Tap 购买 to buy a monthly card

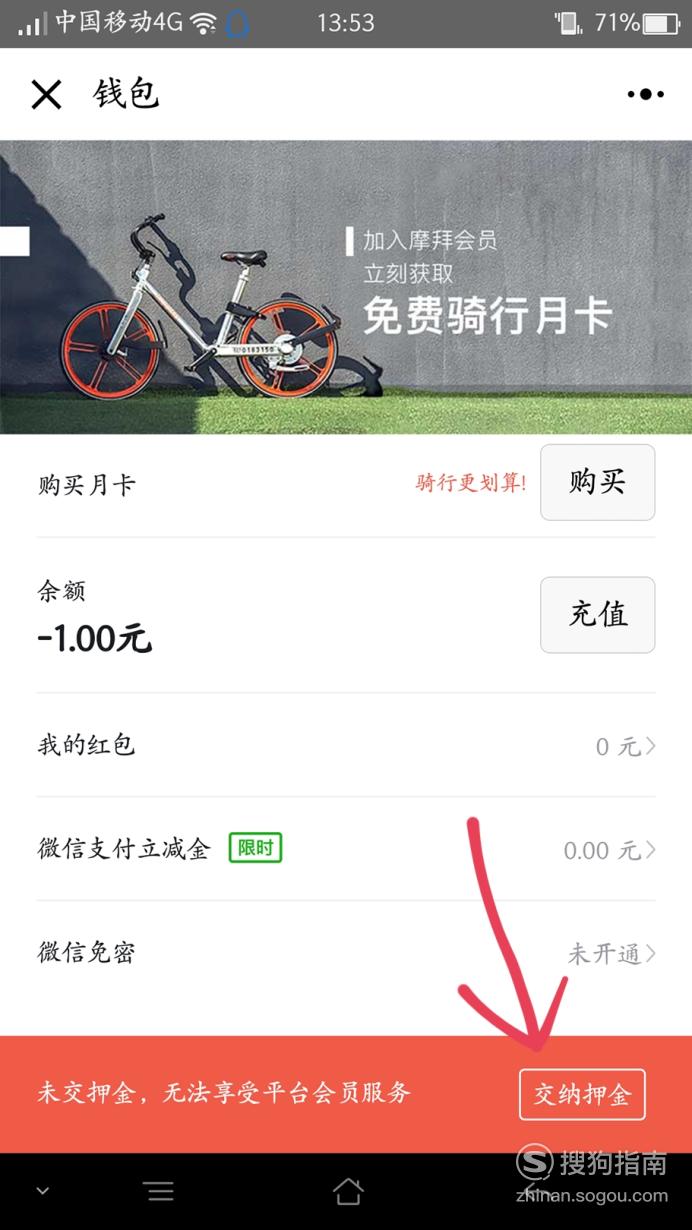pyautogui.click(x=598, y=482)
